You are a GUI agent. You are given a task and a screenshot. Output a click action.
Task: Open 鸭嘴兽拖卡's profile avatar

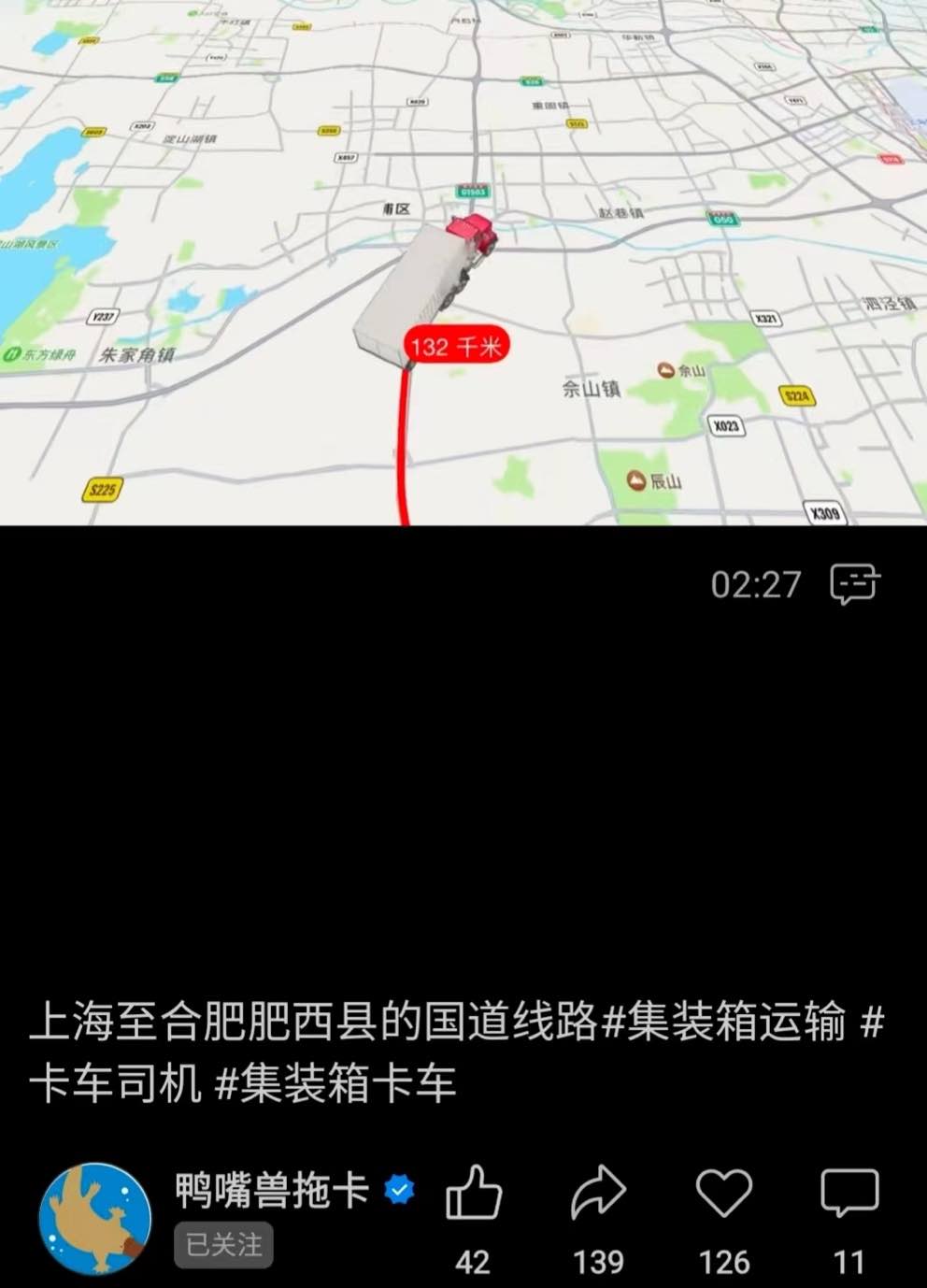click(94, 1219)
